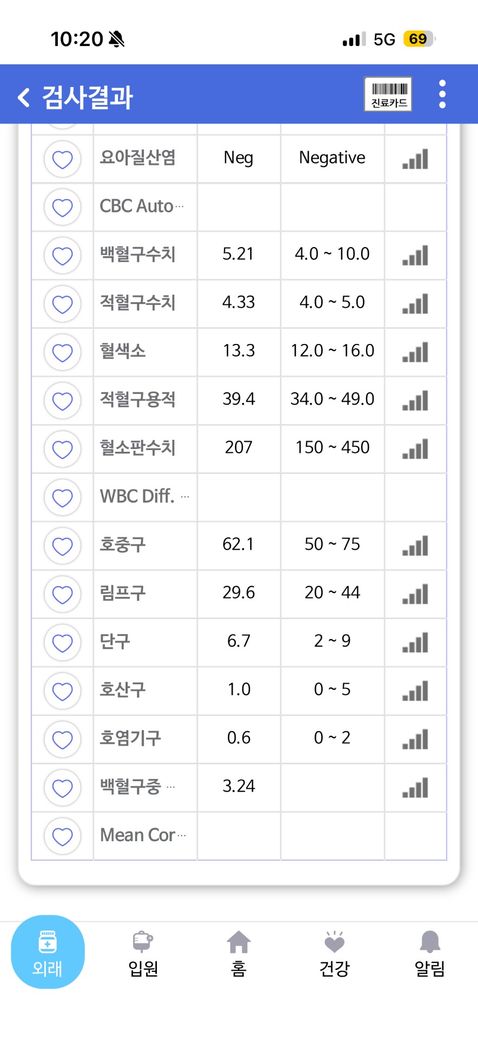Screen dimensions: 478x1040
Task: Open the trend graph for 호산구
Action: (415, 691)
